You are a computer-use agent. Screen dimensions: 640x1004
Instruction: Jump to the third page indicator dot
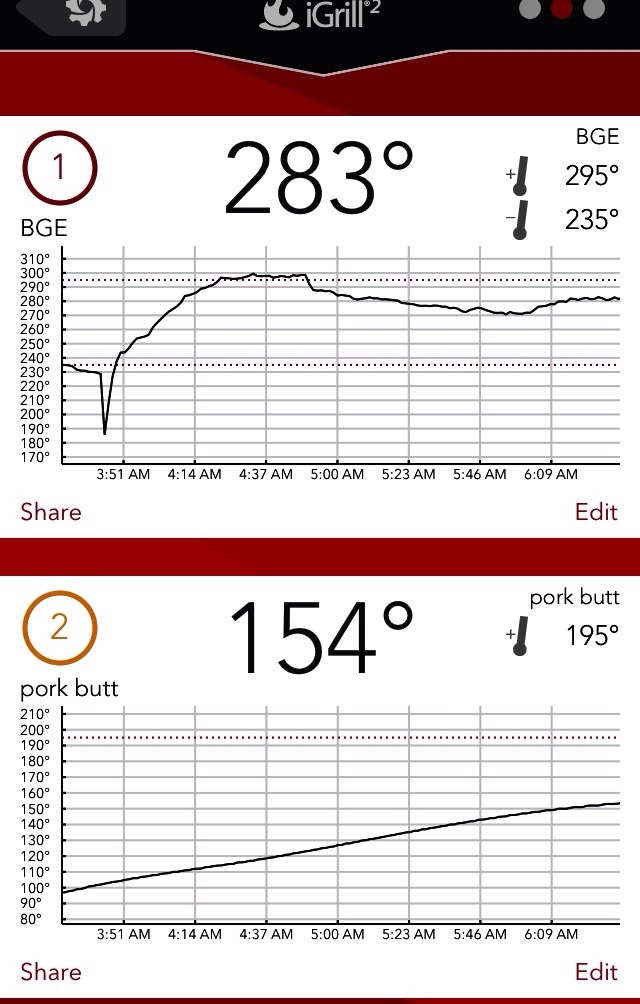[x=594, y=9]
